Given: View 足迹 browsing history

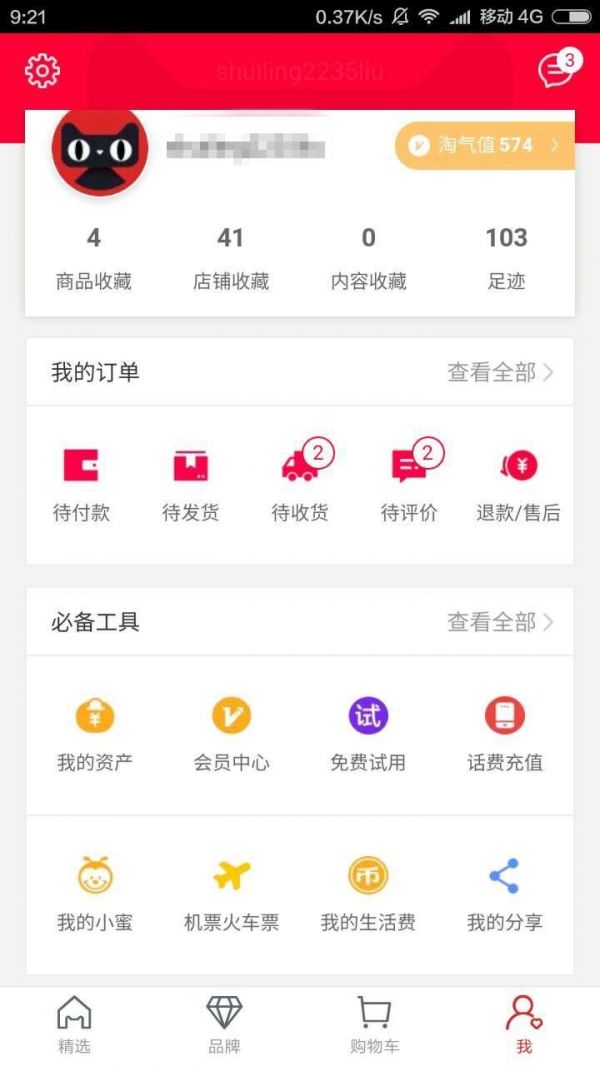Looking at the screenshot, I should click(x=506, y=258).
